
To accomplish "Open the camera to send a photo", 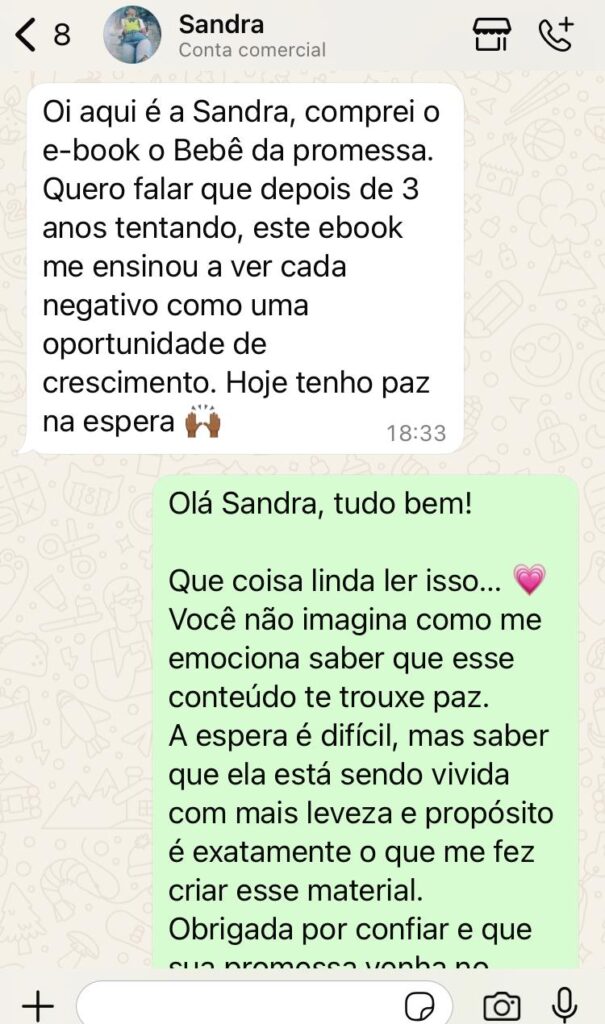I will (x=501, y=1005).
